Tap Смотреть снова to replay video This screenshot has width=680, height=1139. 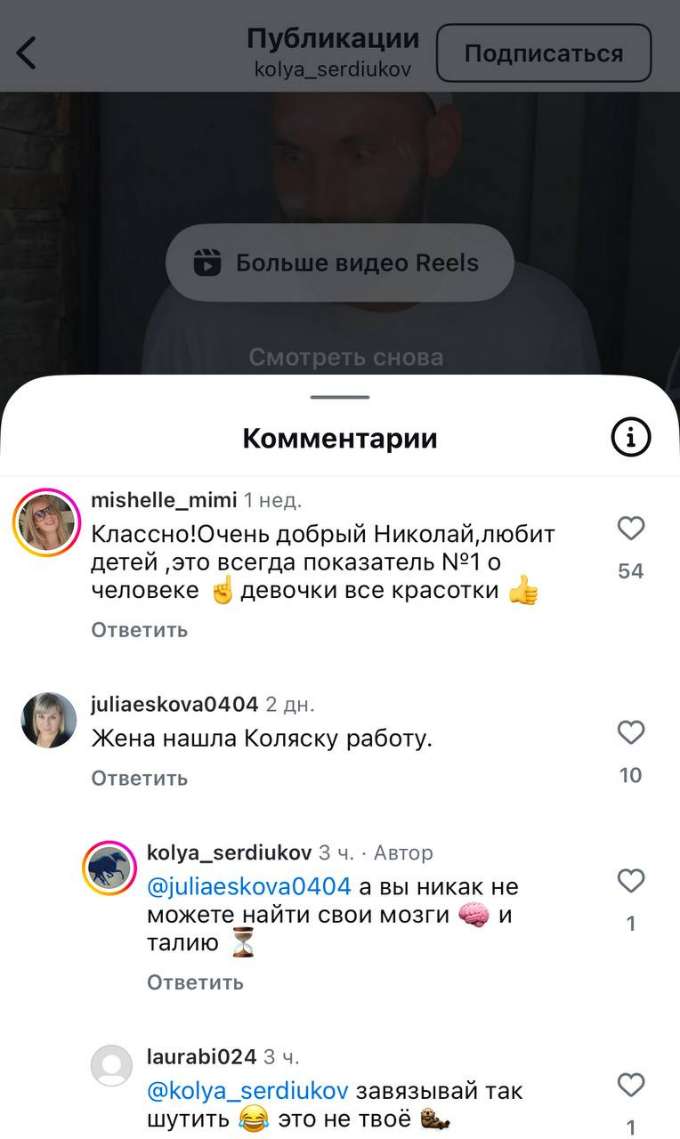[x=345, y=357]
